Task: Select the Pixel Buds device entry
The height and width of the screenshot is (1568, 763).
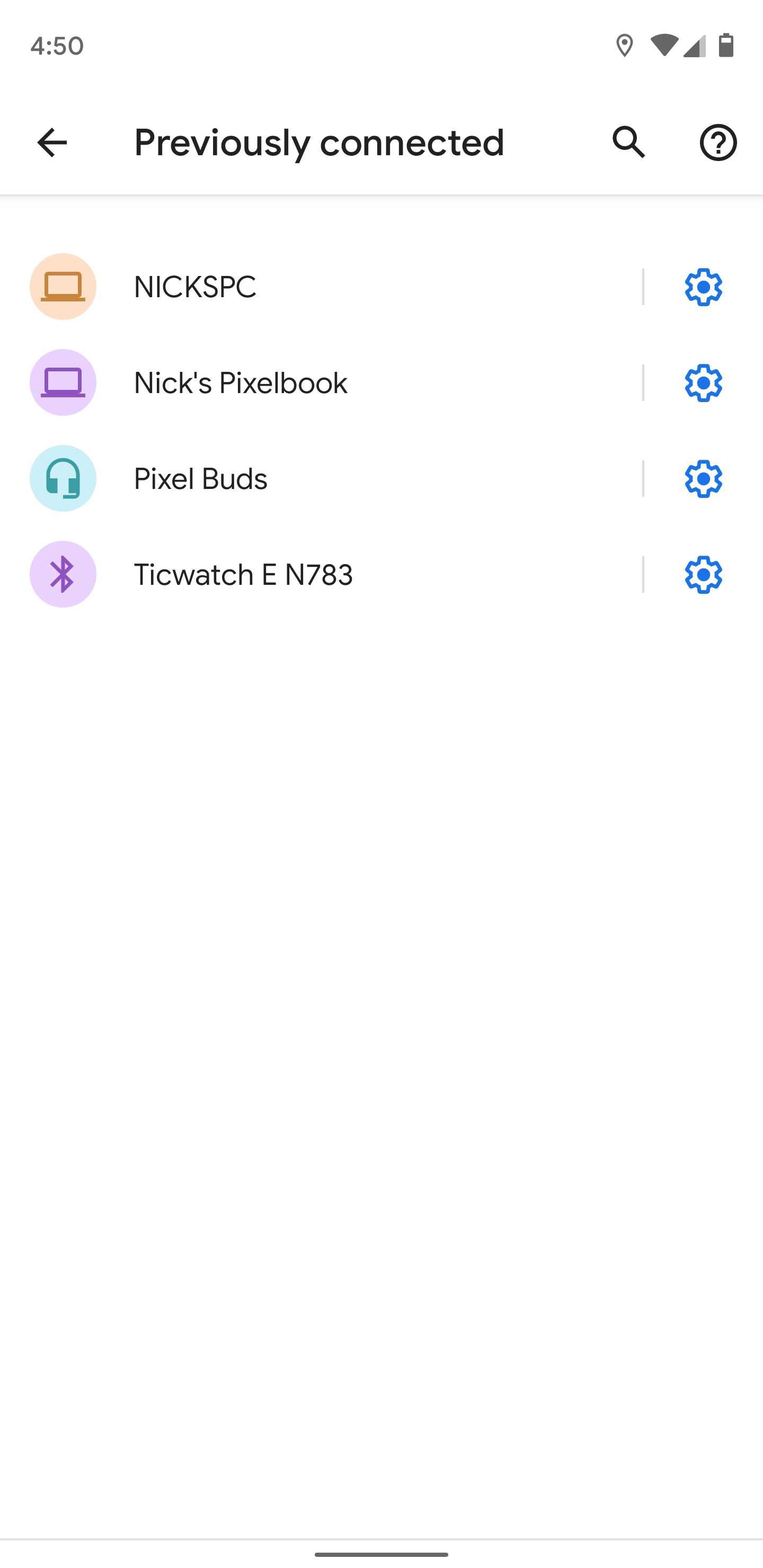Action: click(x=200, y=478)
